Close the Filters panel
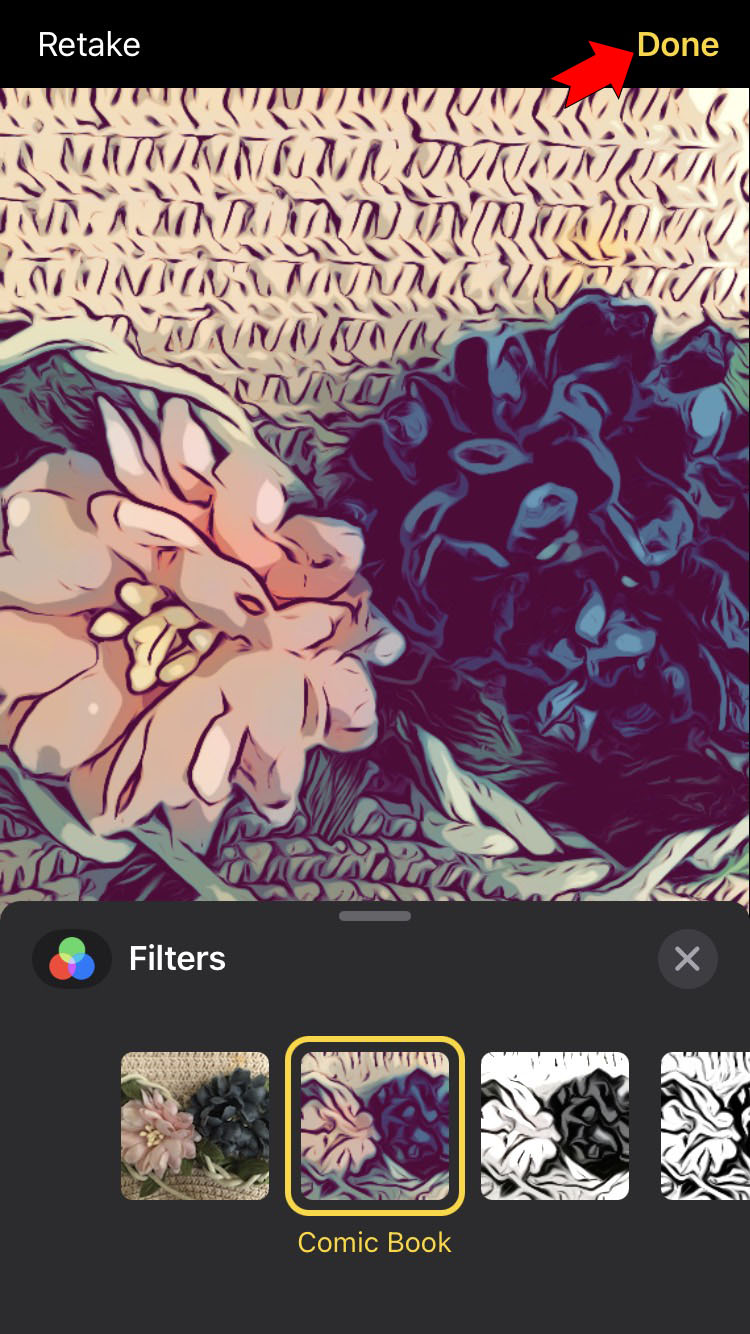 coord(687,959)
